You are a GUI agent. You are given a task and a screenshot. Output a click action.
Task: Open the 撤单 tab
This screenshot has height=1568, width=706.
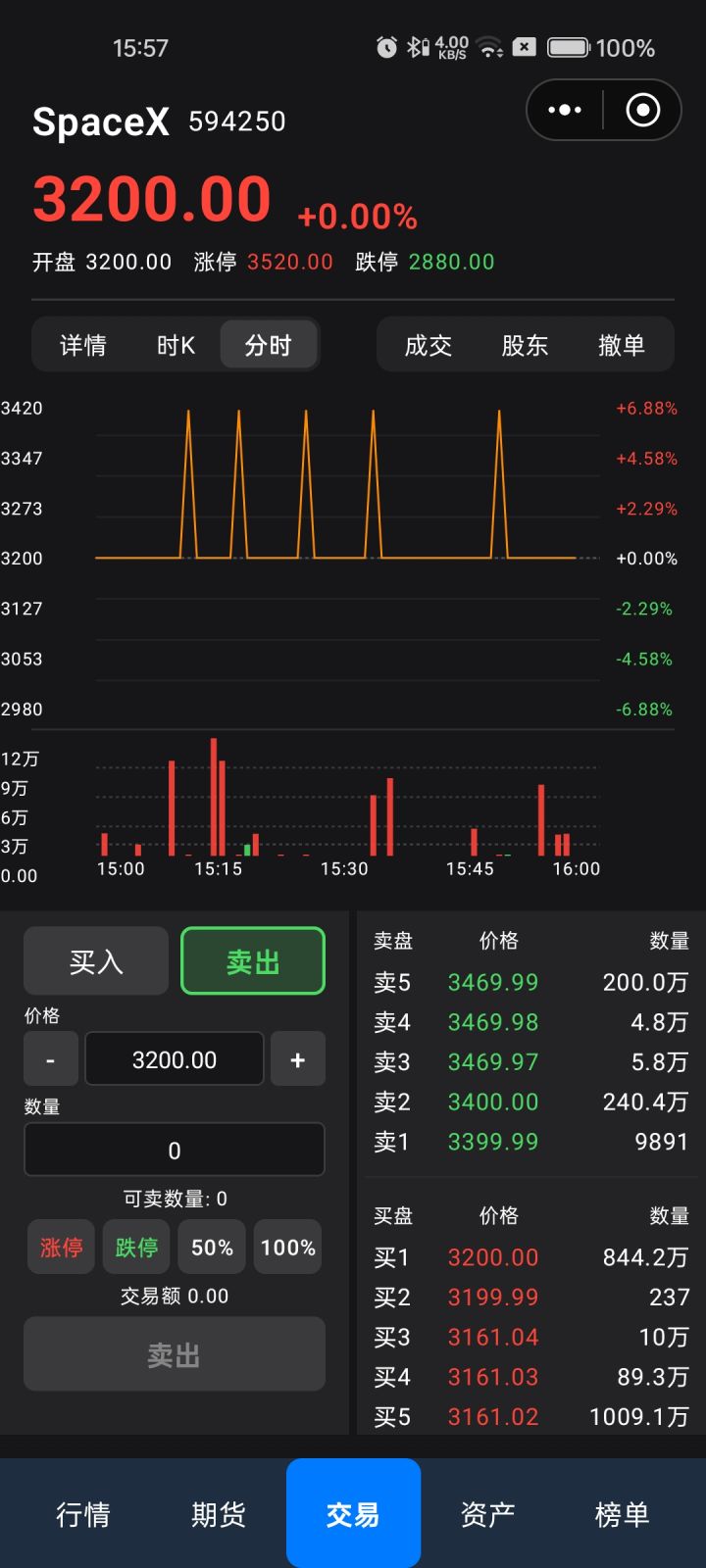pyautogui.click(x=622, y=345)
